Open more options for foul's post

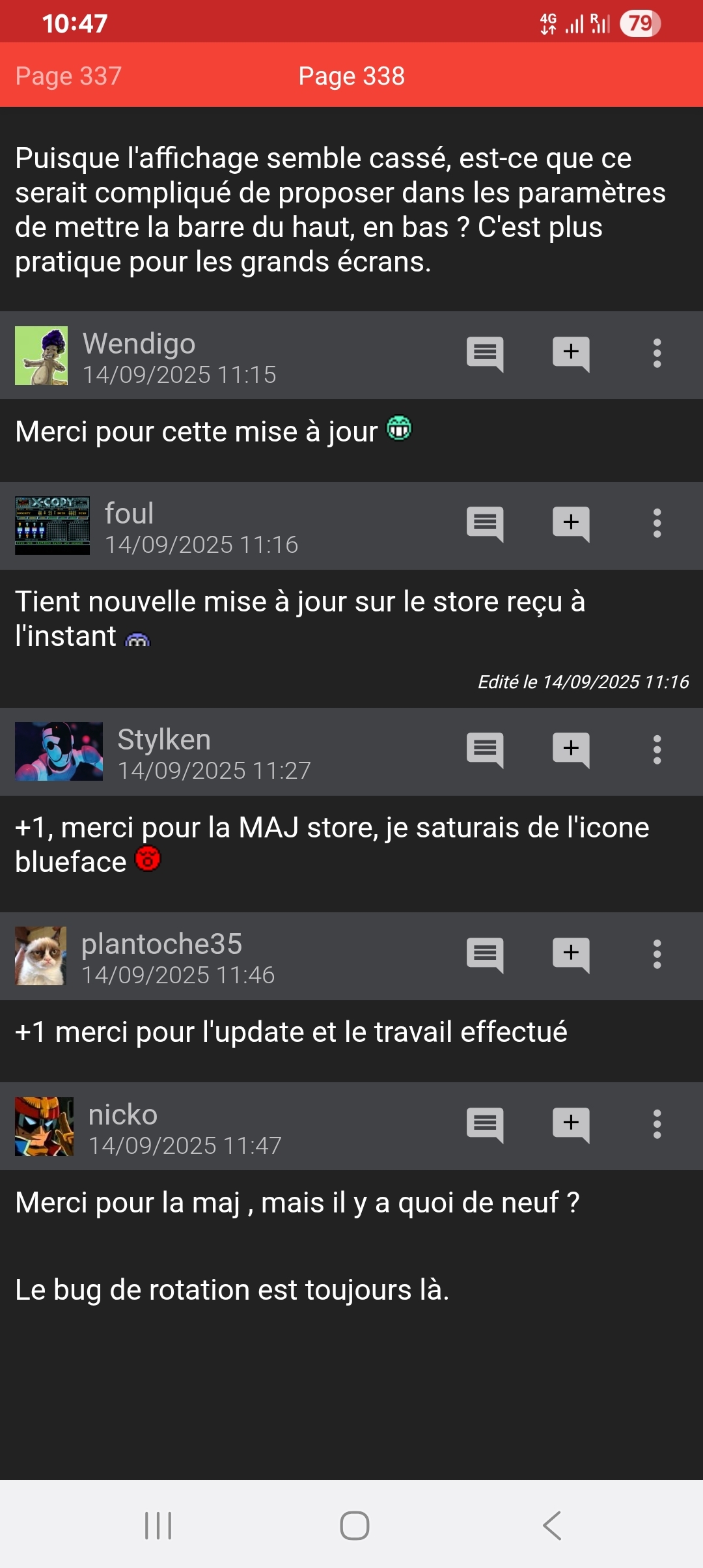click(x=657, y=524)
